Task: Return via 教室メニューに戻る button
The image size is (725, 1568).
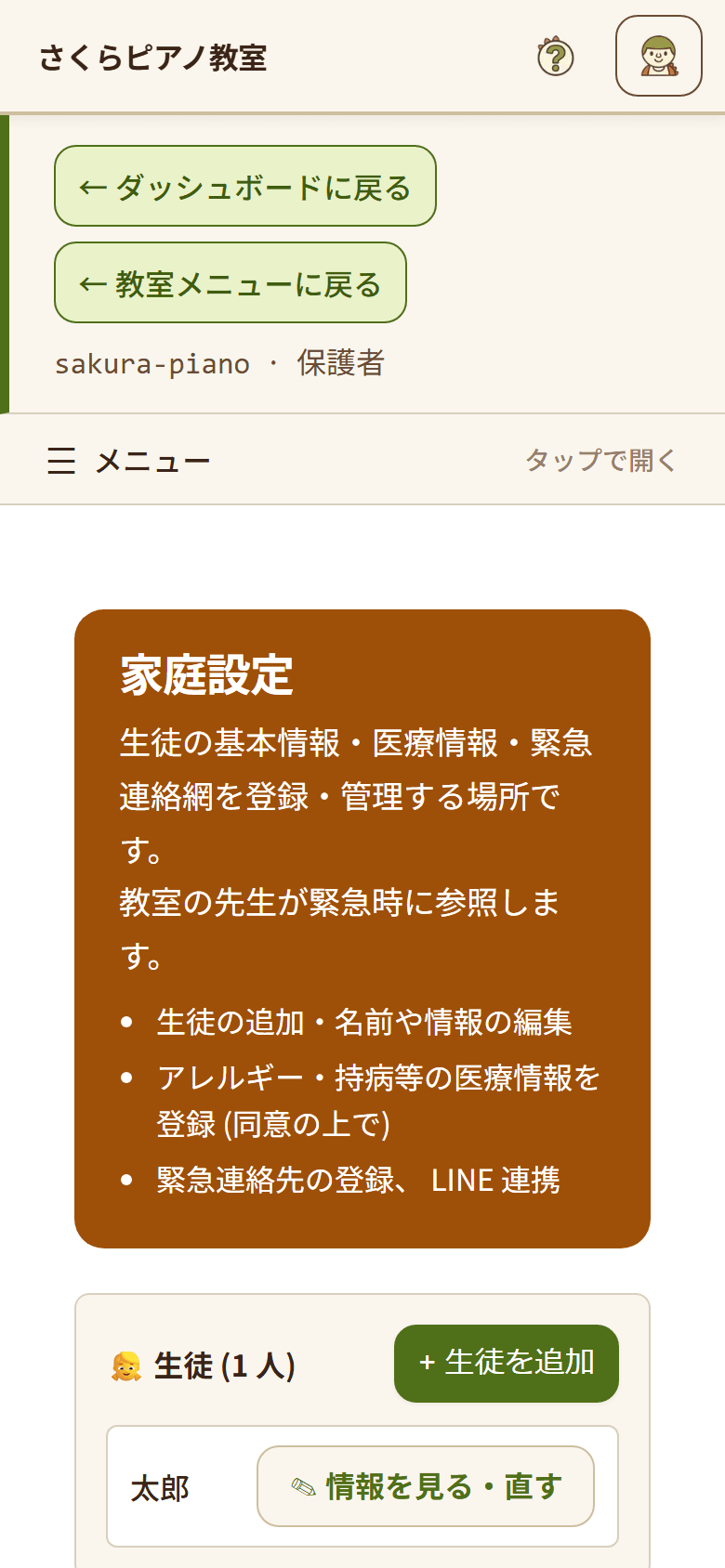Action: tap(231, 282)
